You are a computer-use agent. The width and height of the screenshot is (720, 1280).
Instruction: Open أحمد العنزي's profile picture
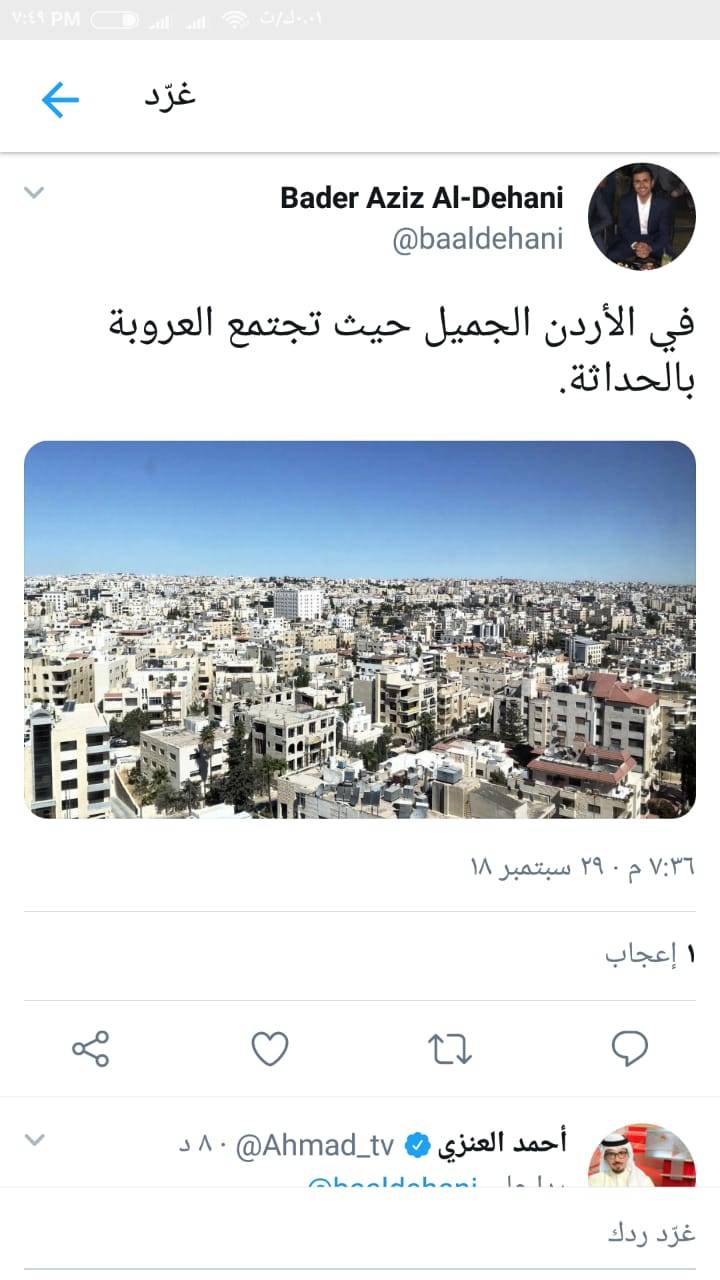coord(641,1158)
